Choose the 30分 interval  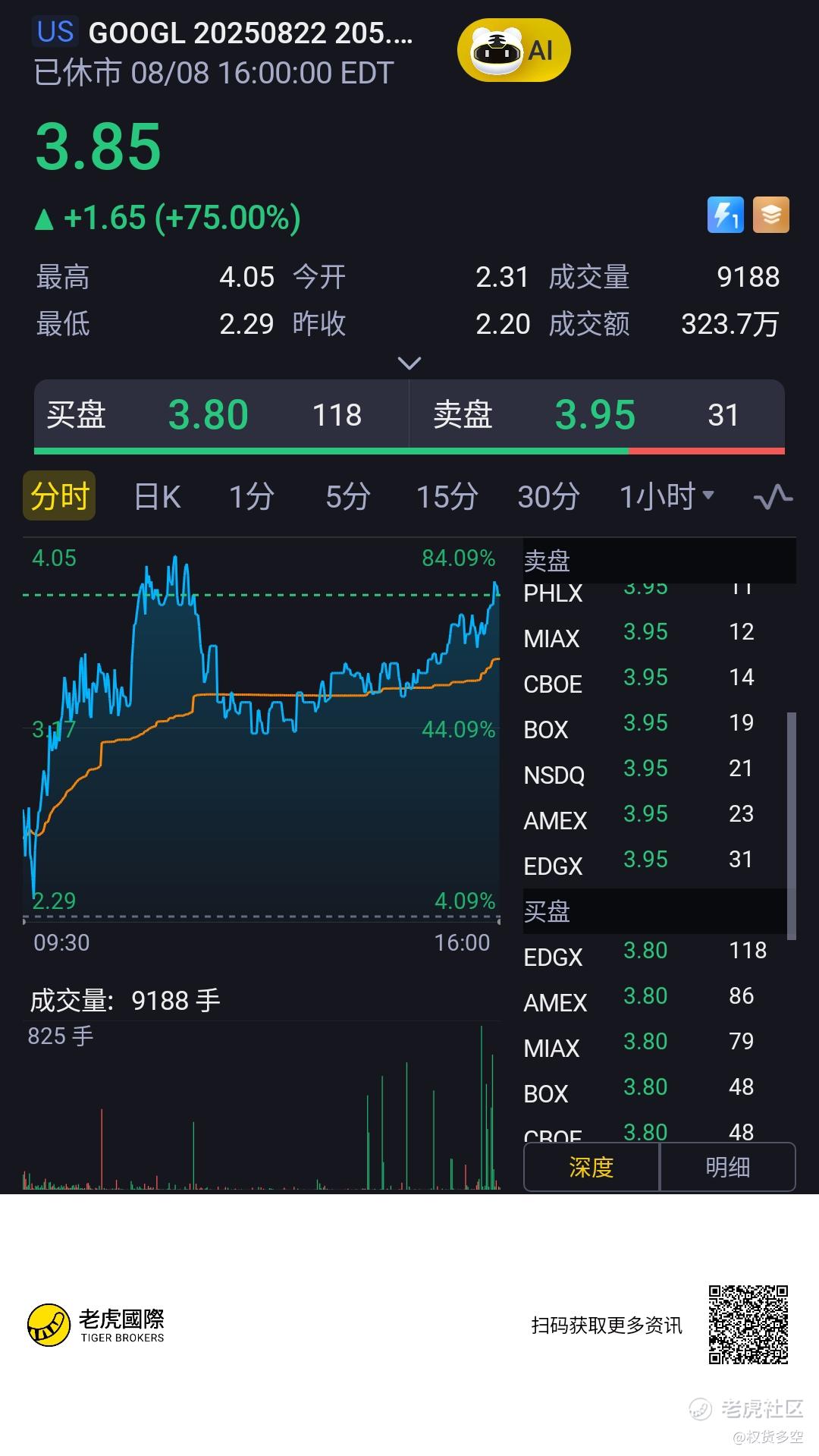point(548,497)
